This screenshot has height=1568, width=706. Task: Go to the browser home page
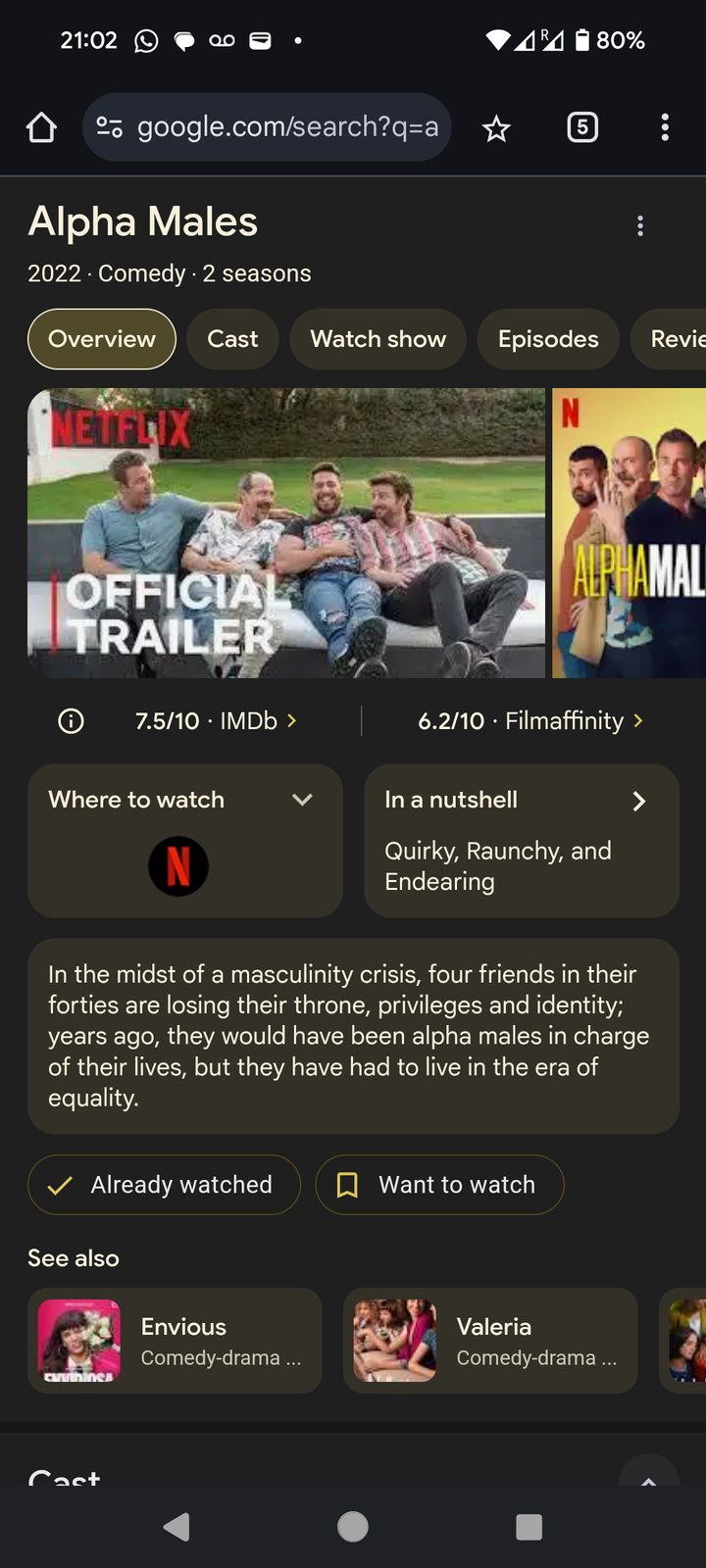[x=41, y=127]
